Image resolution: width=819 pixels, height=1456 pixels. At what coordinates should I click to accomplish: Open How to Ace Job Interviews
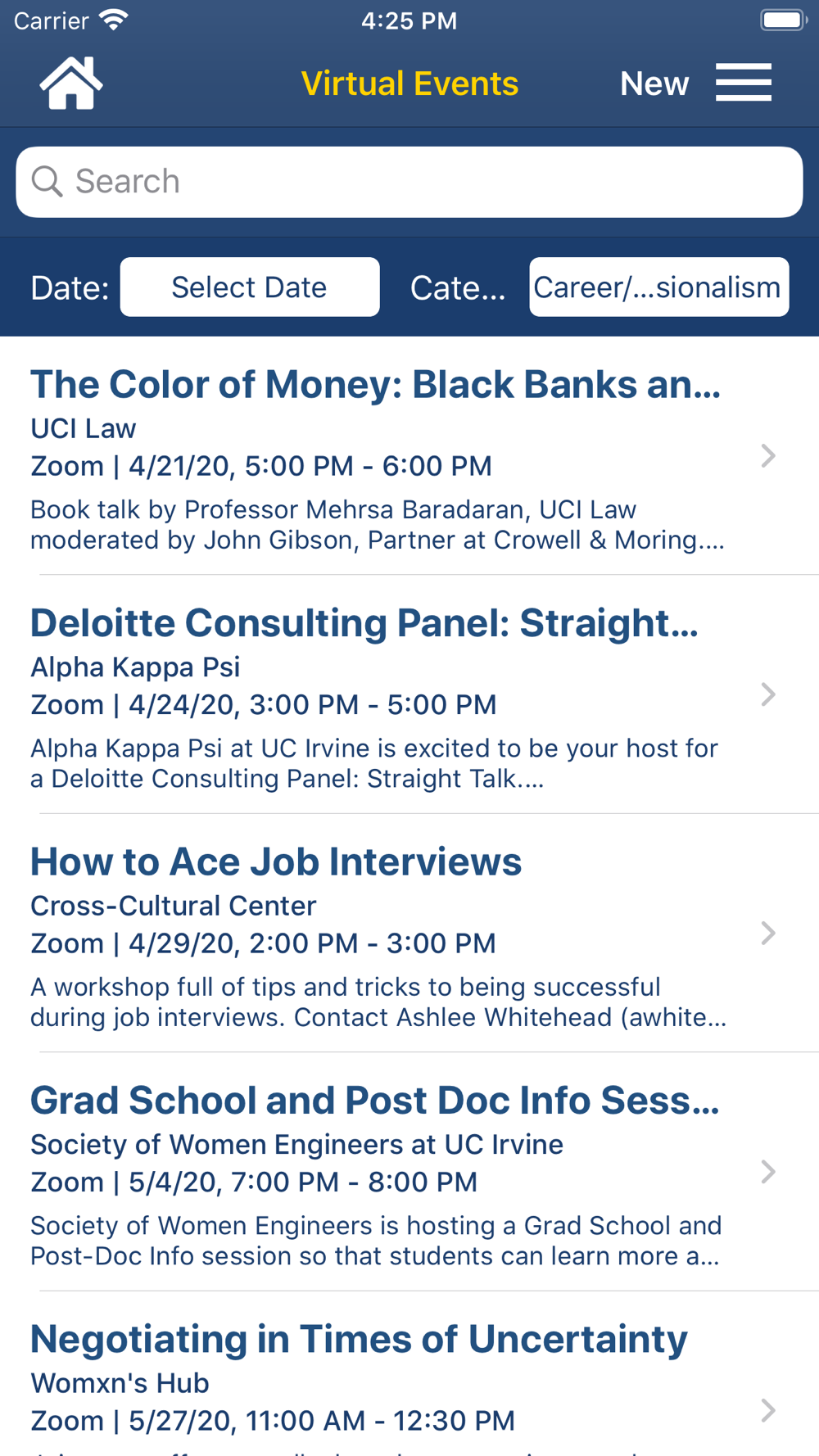coord(409,934)
